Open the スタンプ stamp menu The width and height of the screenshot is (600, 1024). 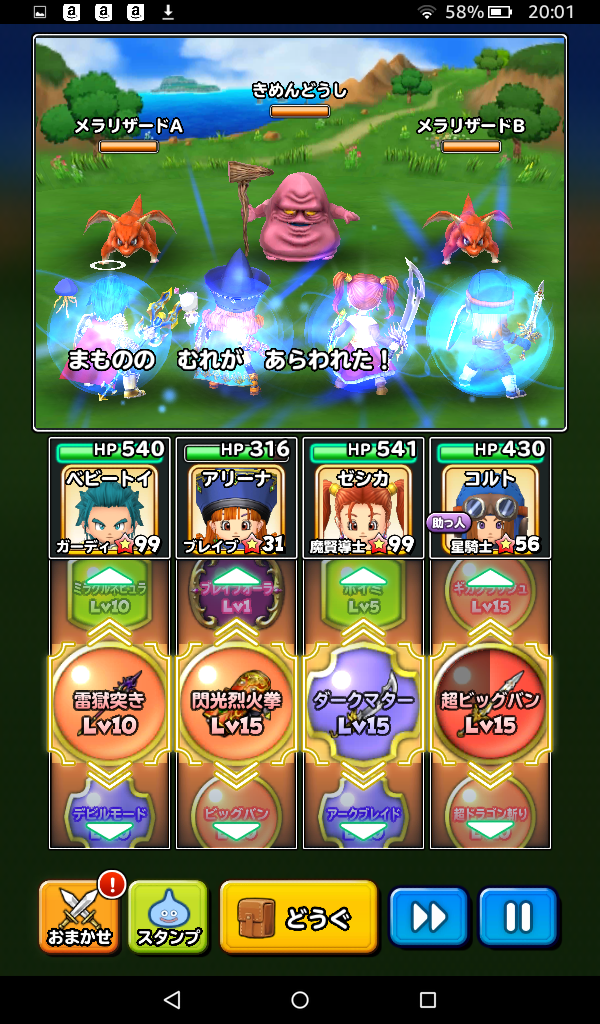point(168,917)
